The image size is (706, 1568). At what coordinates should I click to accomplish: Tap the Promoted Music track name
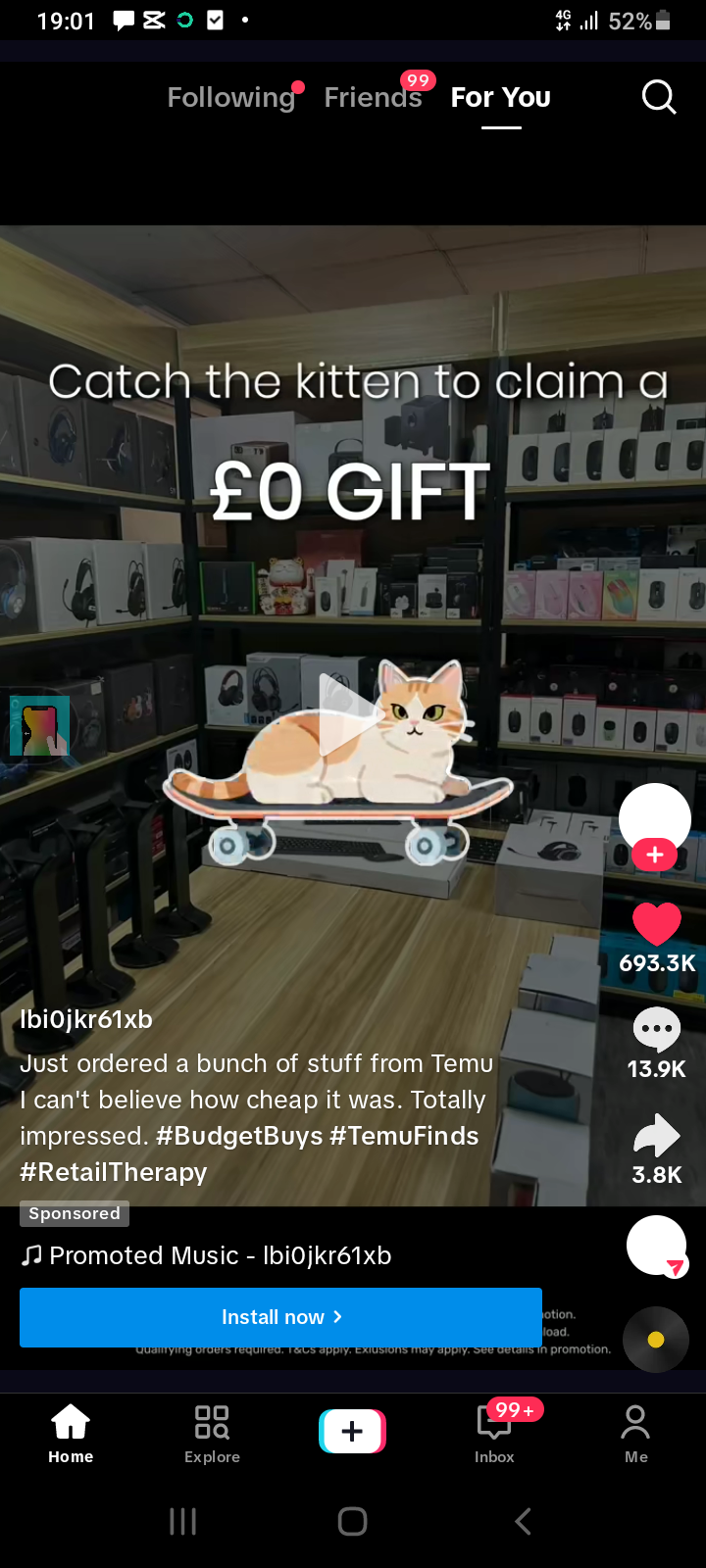tap(220, 1255)
